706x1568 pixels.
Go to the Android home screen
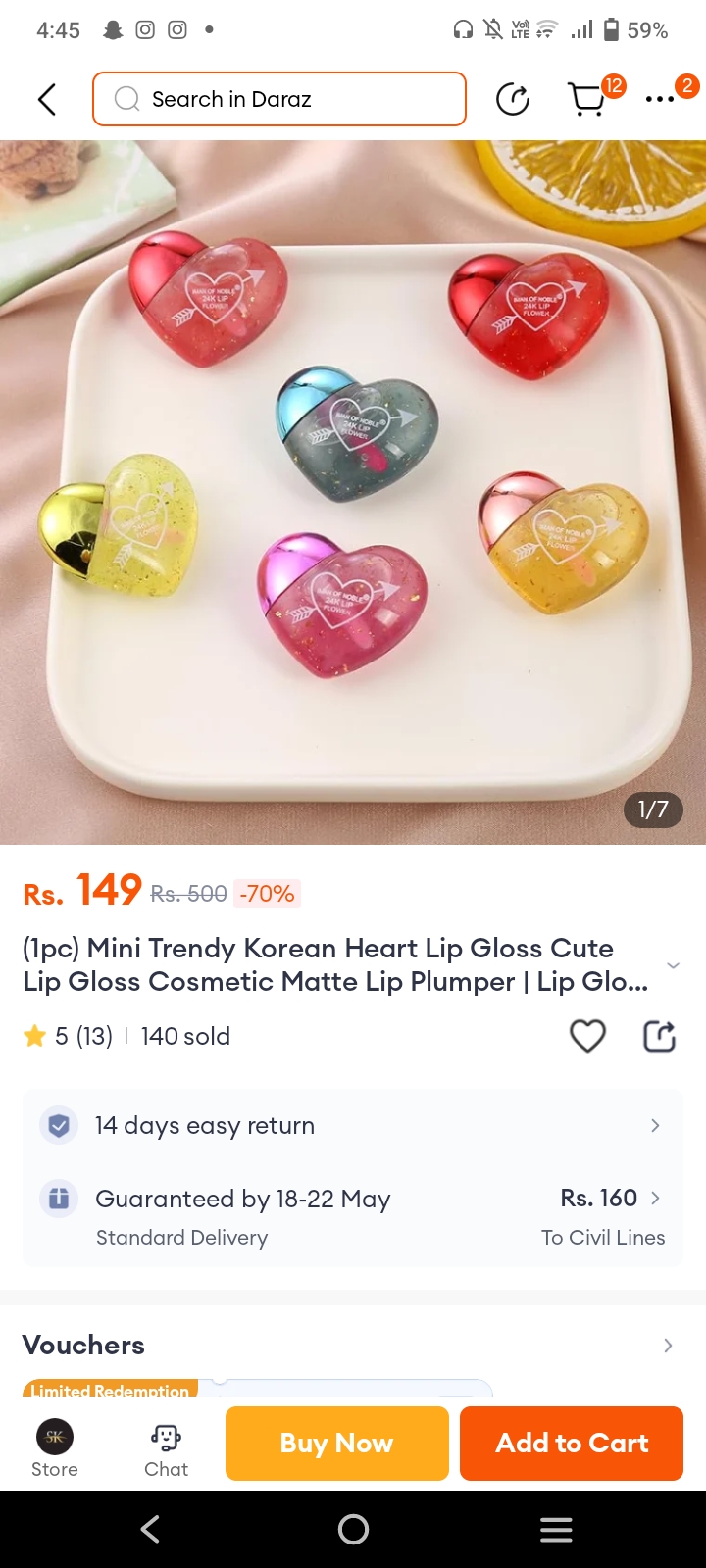tap(353, 1529)
